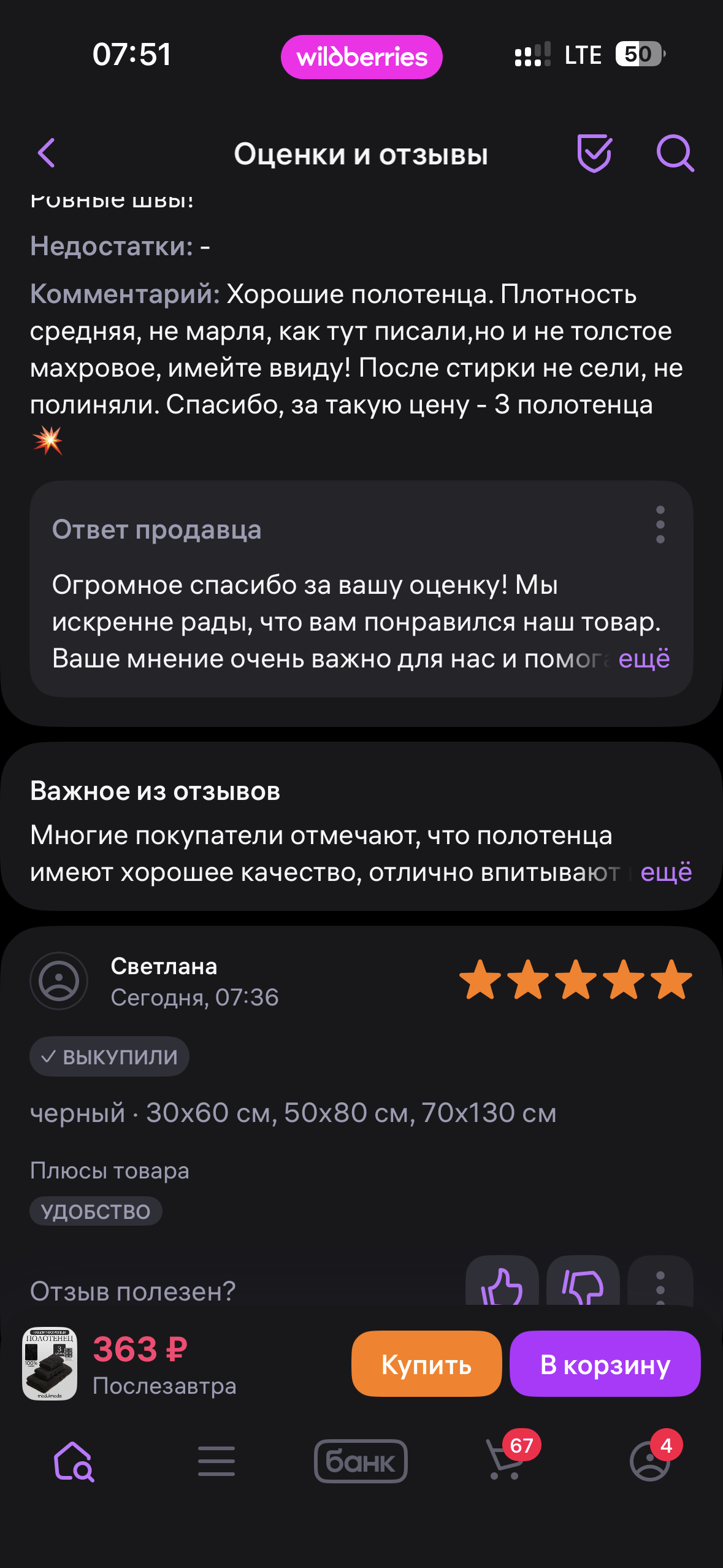
Task: Expand the seller's reply via 'ещё'
Action: pyautogui.click(x=644, y=658)
